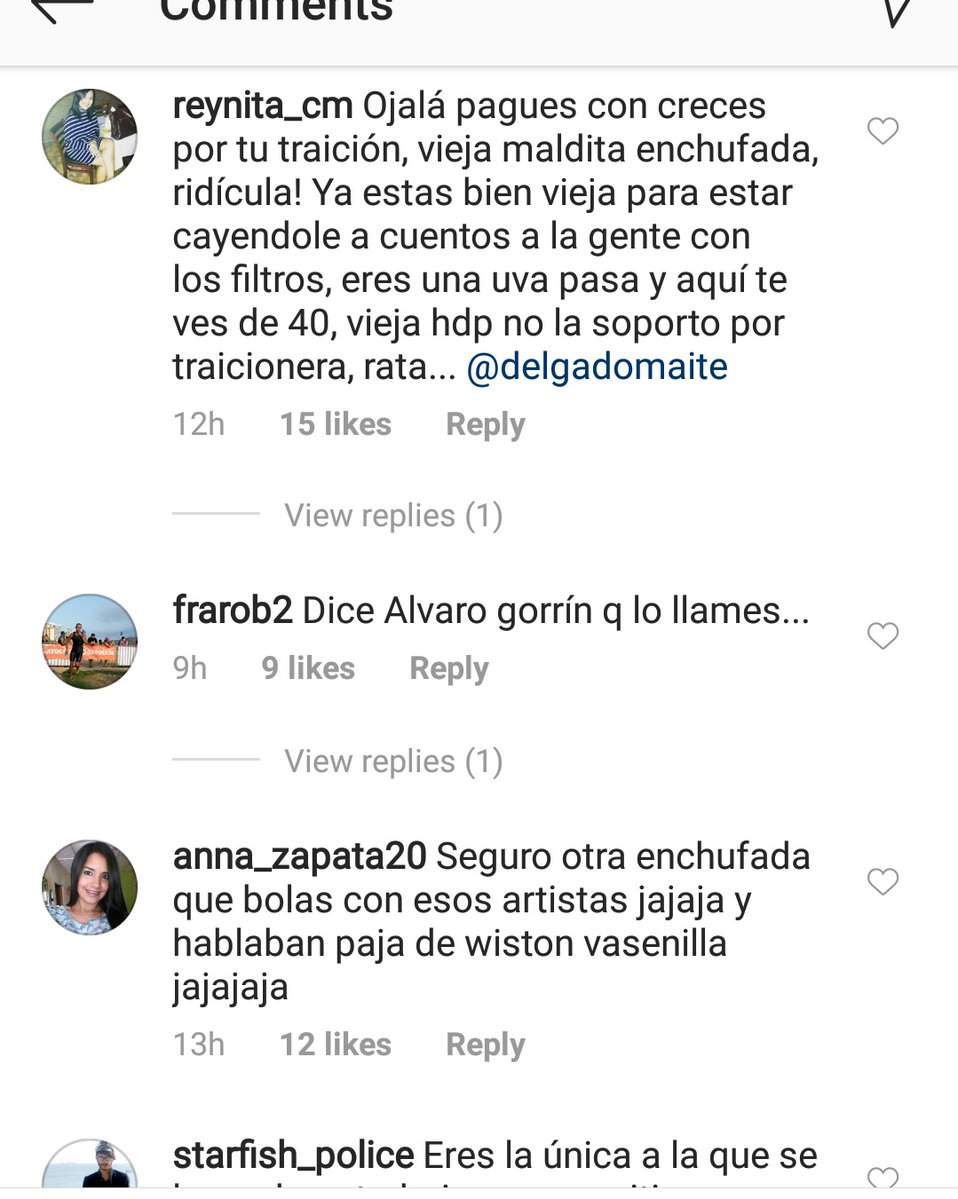This screenshot has width=958, height=1199.
Task: Like reynita_cm's comment
Action: point(882,131)
